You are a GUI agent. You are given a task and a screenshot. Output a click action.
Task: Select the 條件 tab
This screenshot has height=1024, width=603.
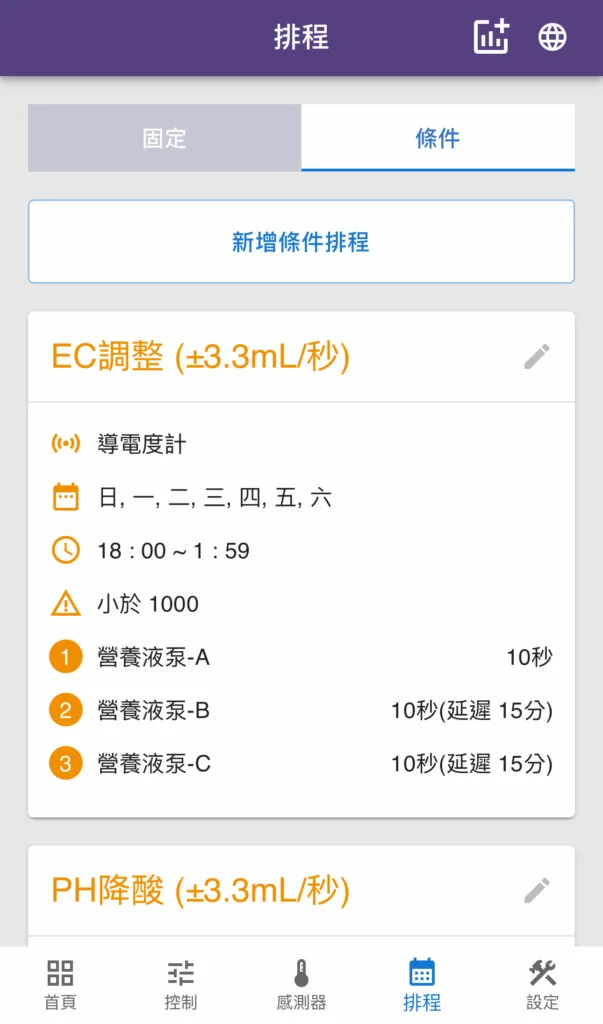pyautogui.click(x=438, y=138)
